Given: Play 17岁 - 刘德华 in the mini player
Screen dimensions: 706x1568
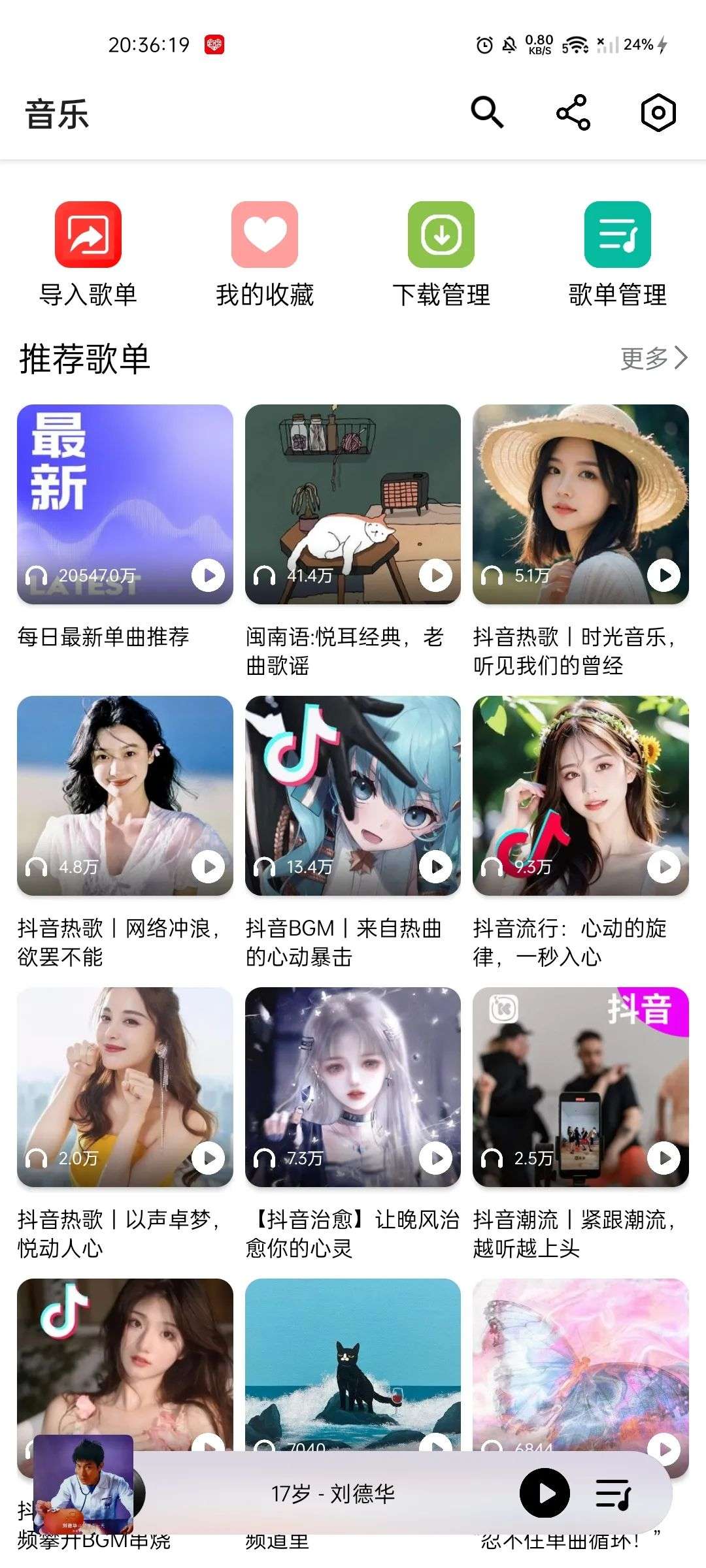Looking at the screenshot, I should pyautogui.click(x=545, y=1493).
